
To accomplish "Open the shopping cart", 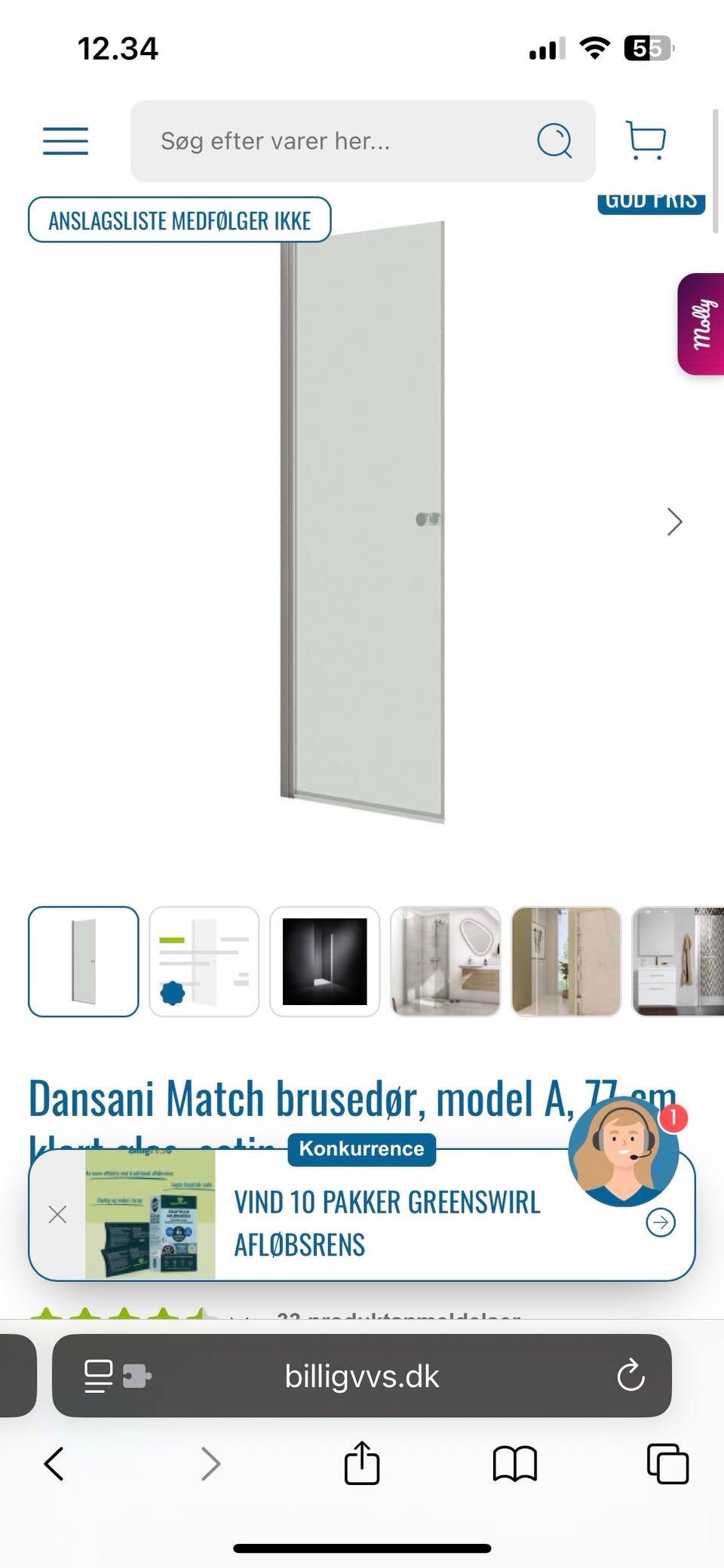I will click(646, 140).
